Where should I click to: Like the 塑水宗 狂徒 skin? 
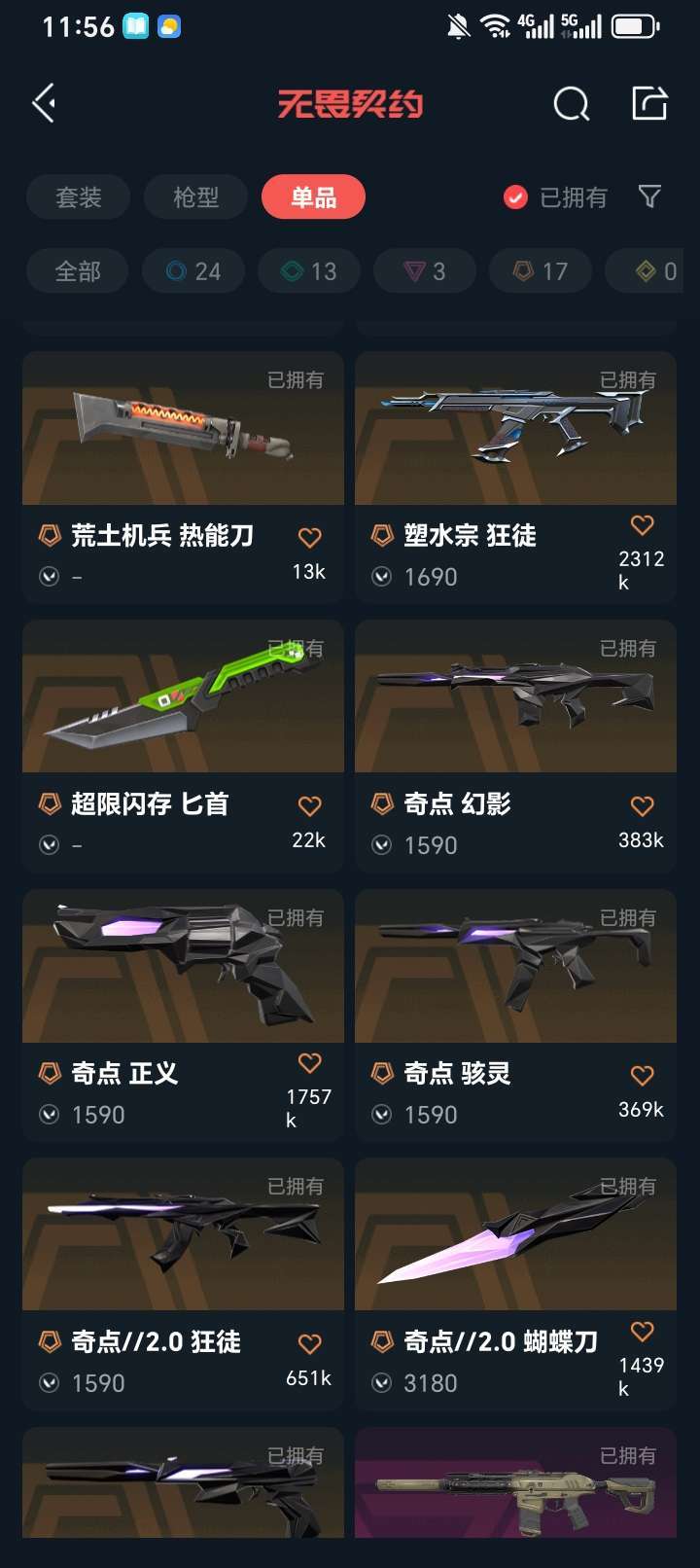(642, 526)
